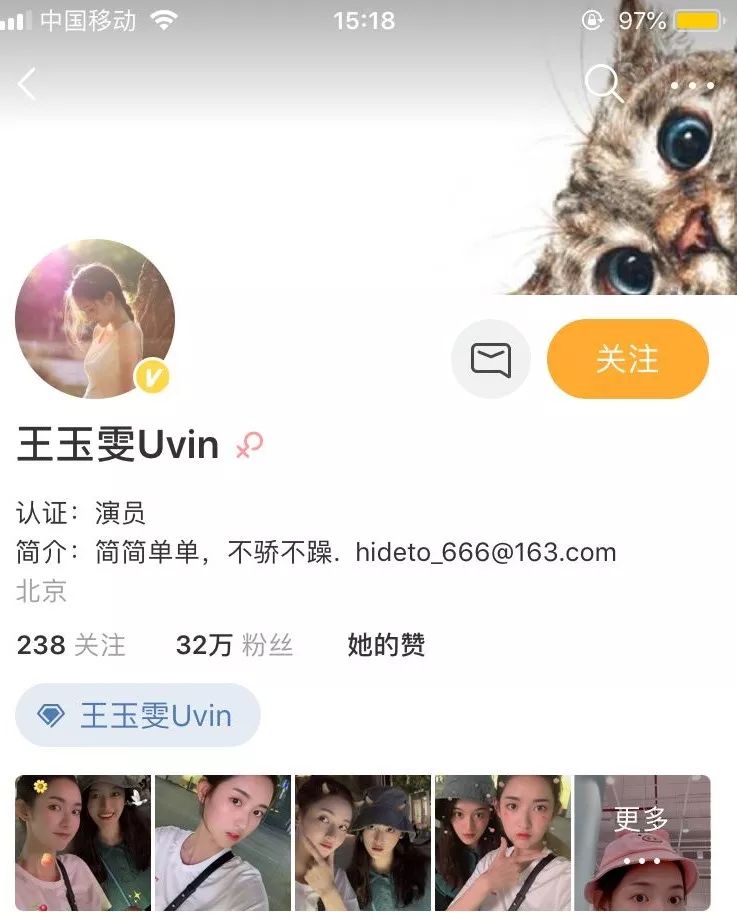
Task: Open the second album photo thumbnail
Action: click(223, 843)
